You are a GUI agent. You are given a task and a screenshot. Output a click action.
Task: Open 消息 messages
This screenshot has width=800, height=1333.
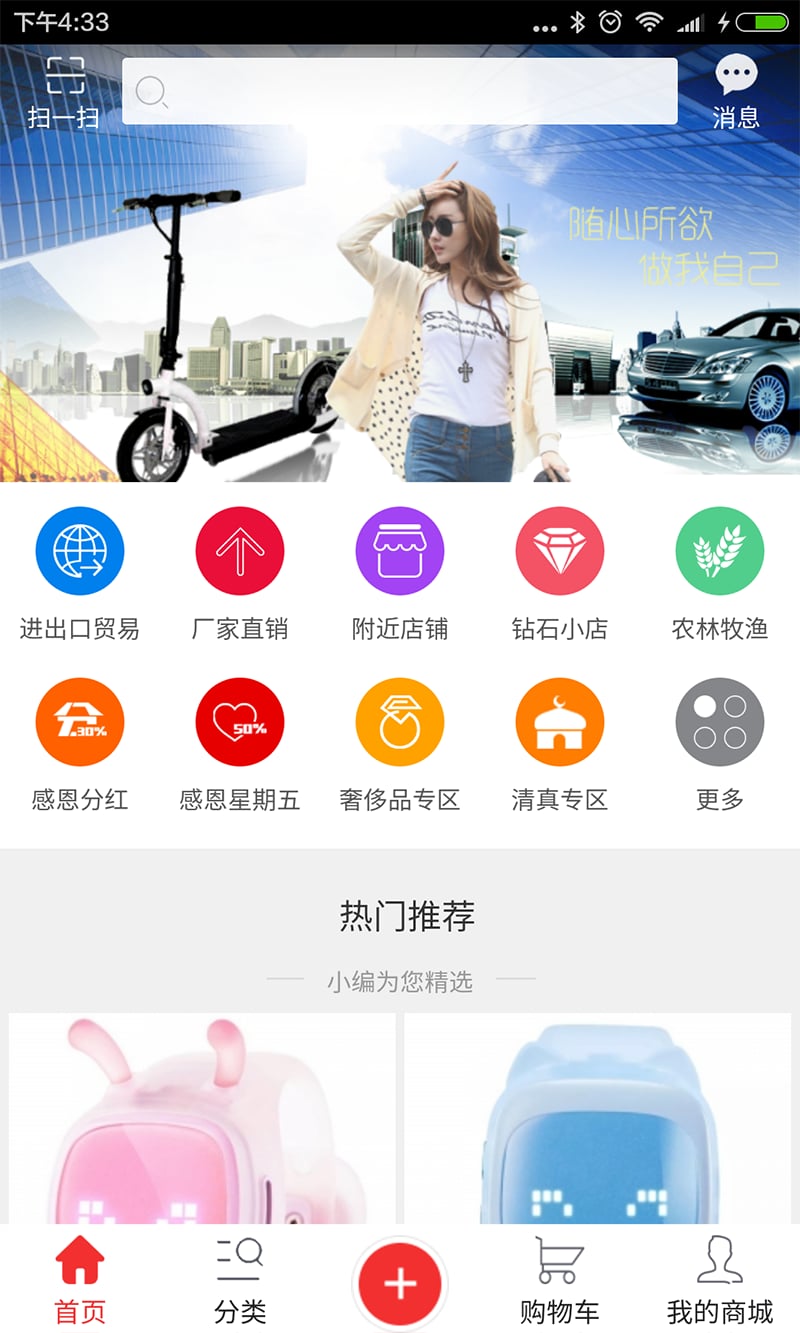736,92
